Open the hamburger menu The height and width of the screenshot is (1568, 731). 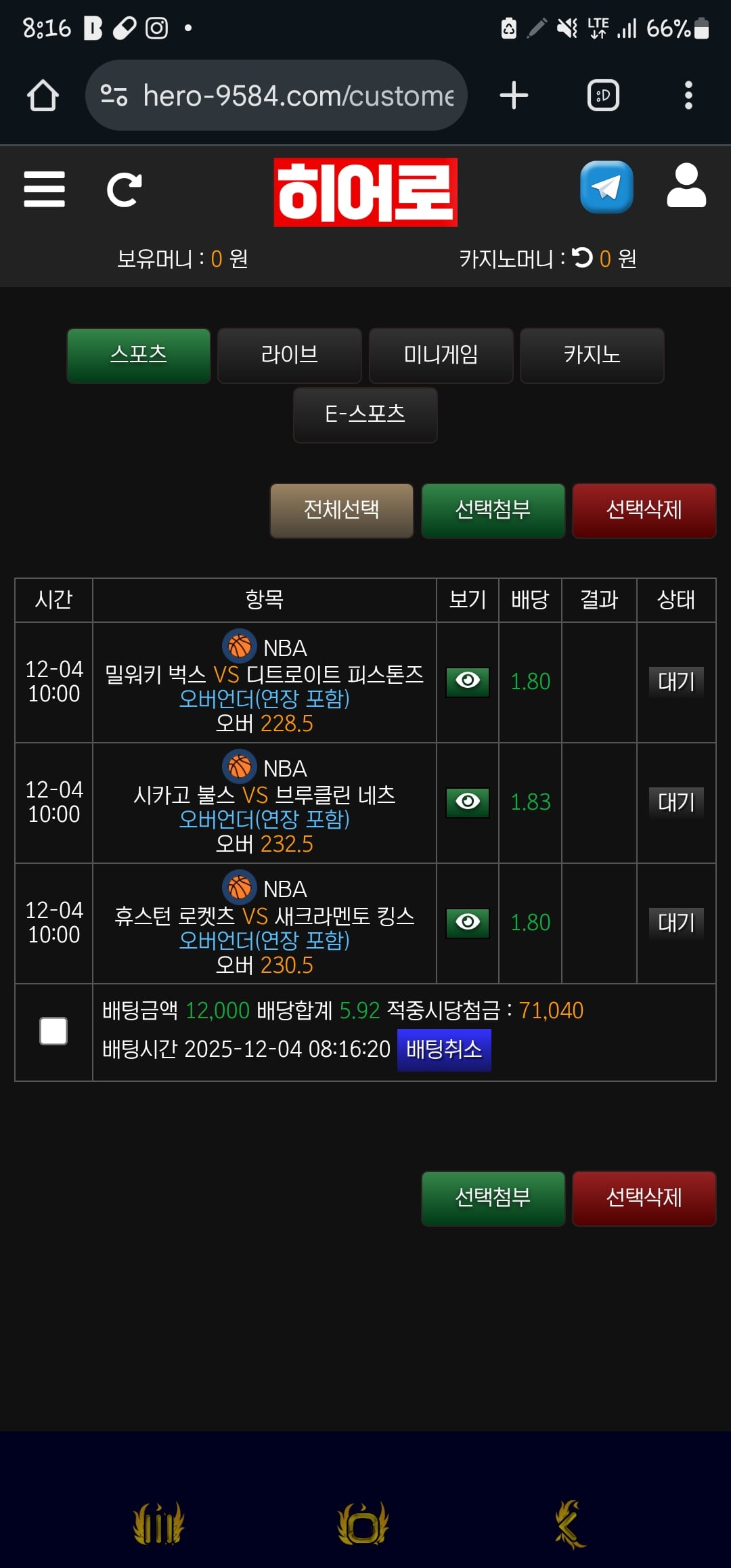(44, 189)
